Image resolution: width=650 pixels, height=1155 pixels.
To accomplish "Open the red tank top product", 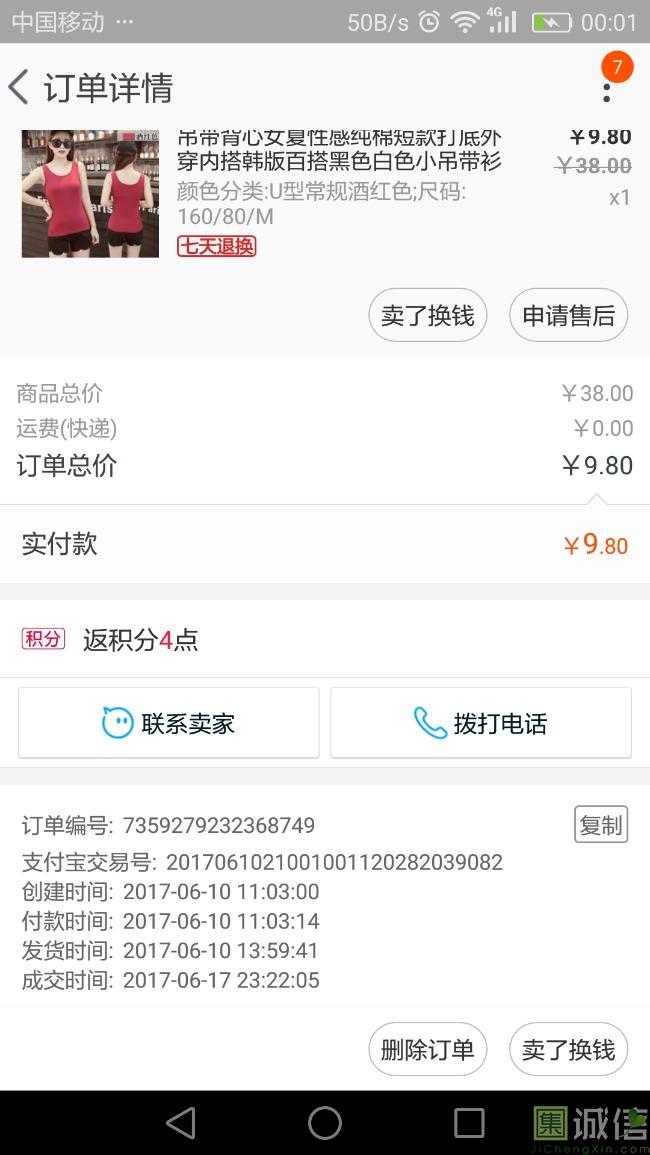I will click(90, 194).
